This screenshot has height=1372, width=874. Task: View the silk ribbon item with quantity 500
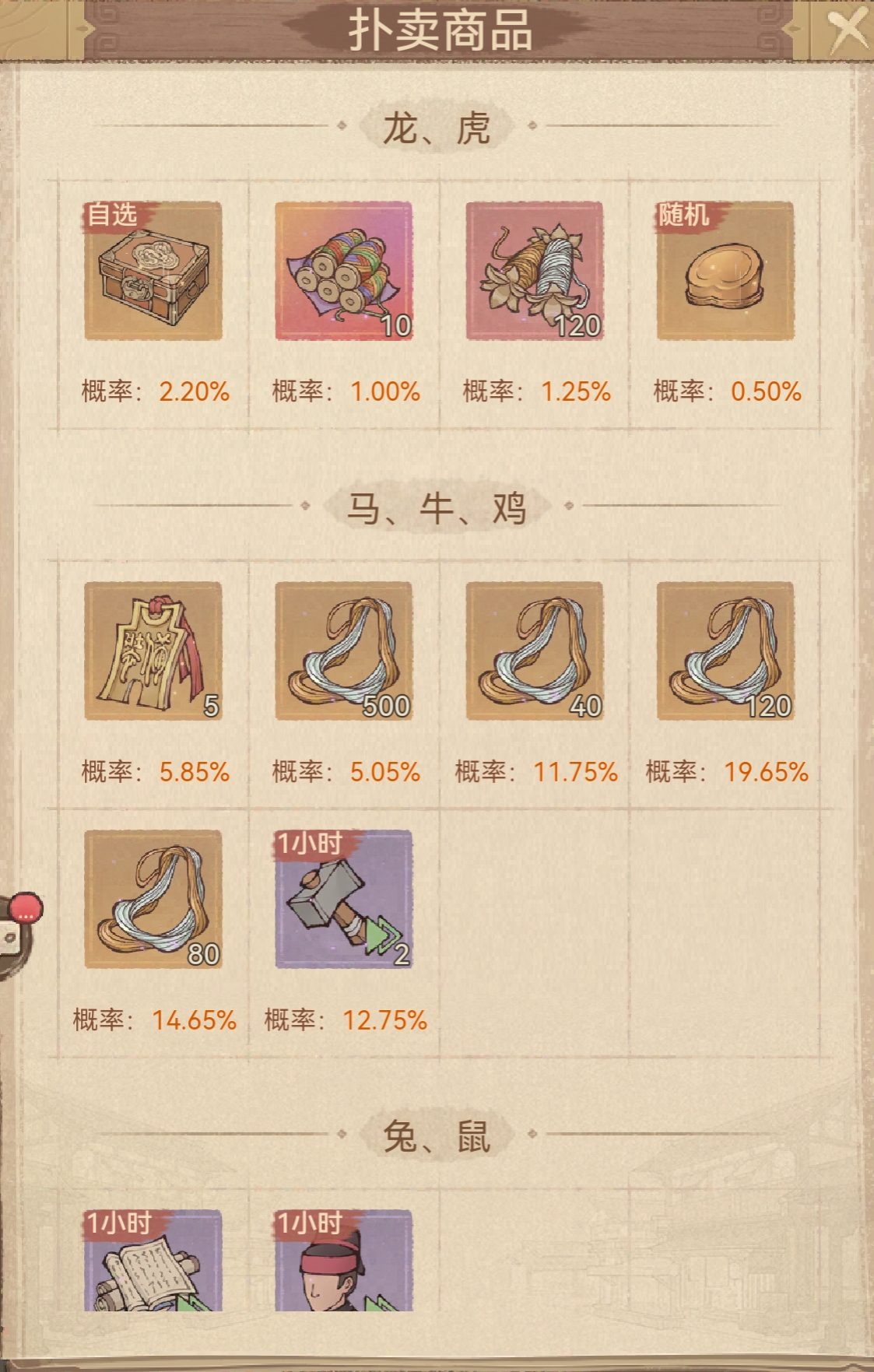[344, 651]
